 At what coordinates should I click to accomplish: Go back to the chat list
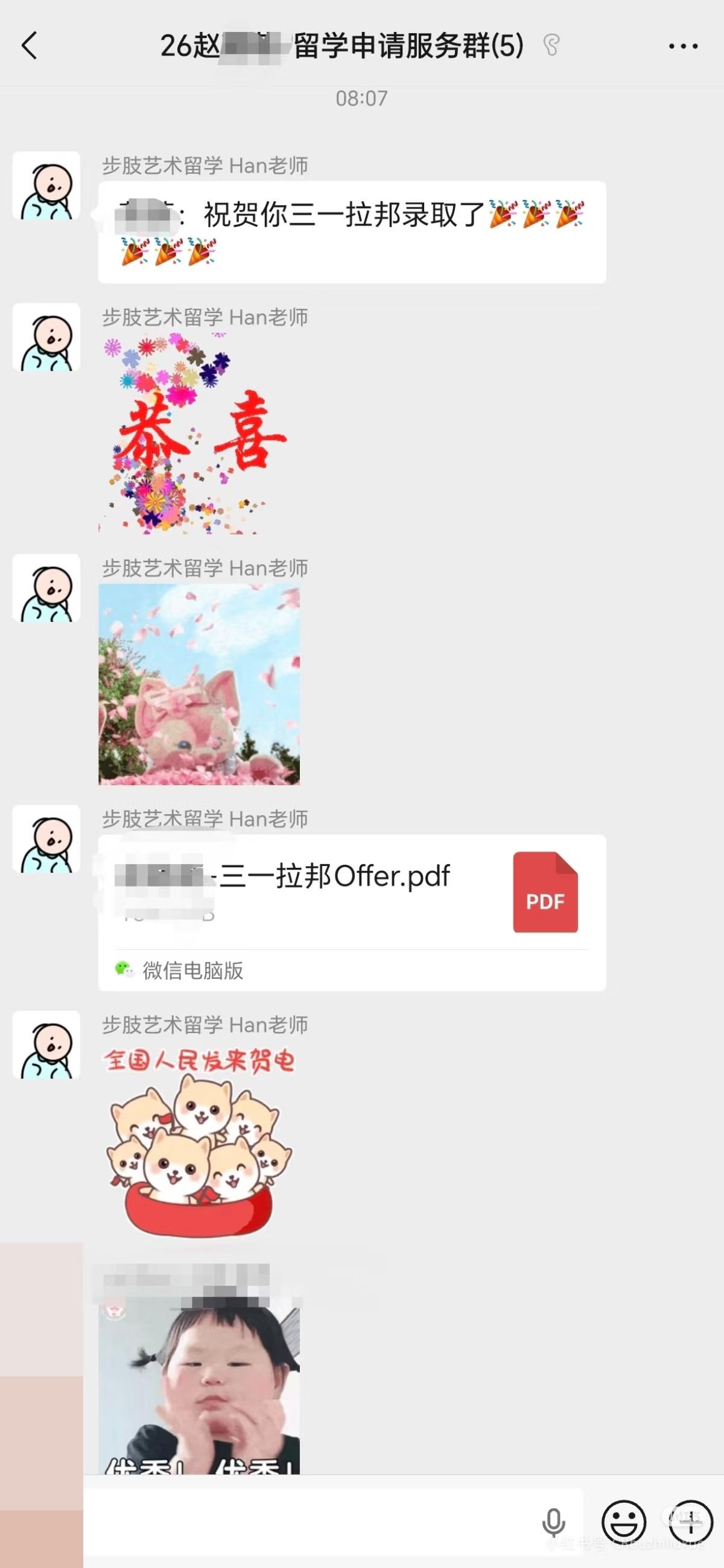point(29,46)
